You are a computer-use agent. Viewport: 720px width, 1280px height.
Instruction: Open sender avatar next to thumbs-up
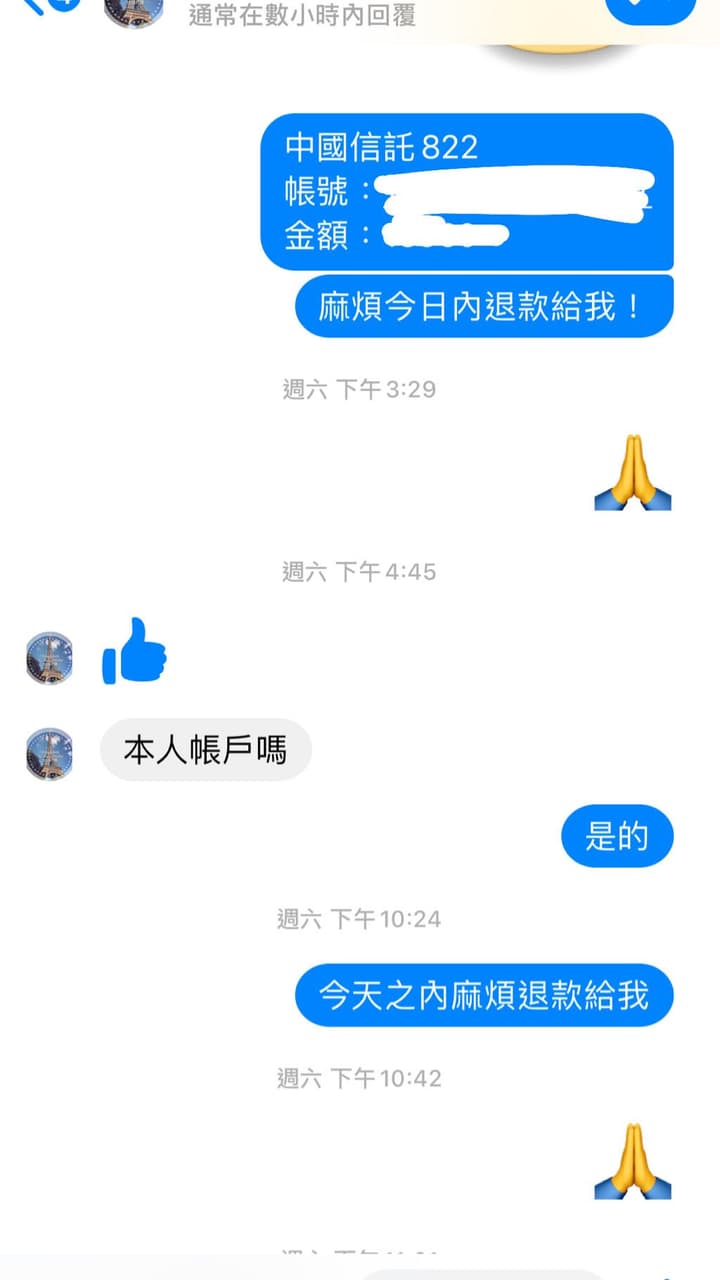point(49,657)
